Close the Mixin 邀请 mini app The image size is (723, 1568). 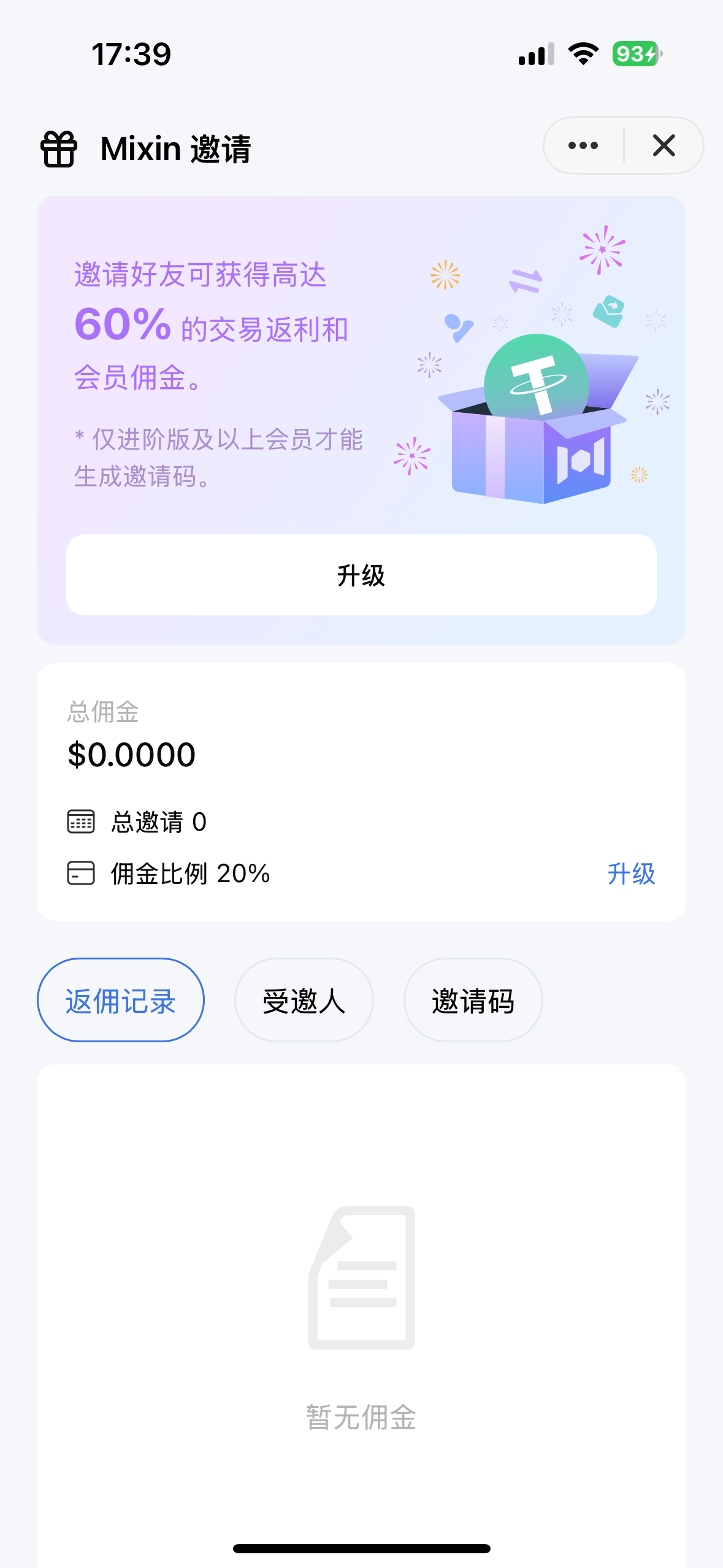(664, 146)
